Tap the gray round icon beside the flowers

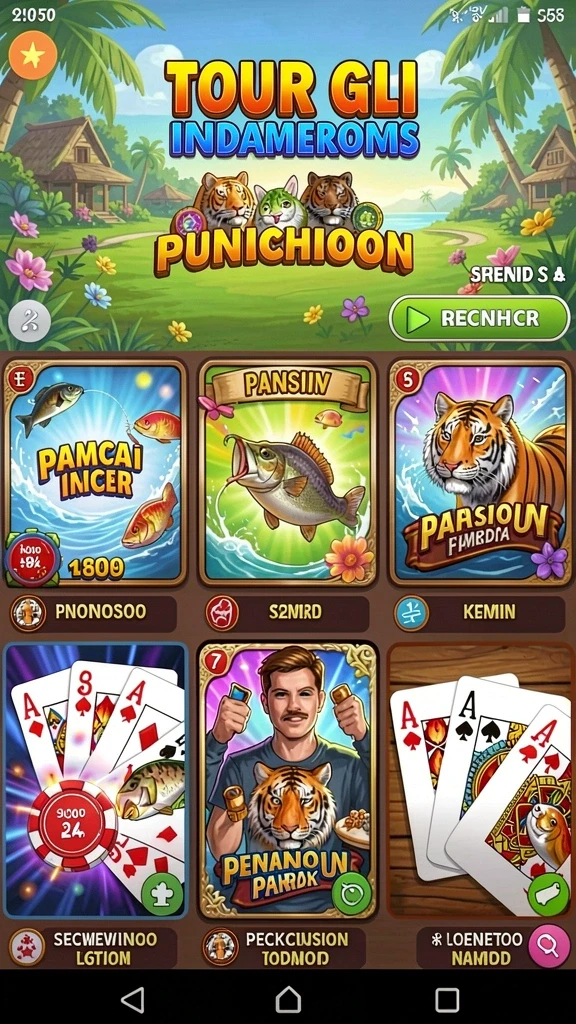(x=29, y=321)
